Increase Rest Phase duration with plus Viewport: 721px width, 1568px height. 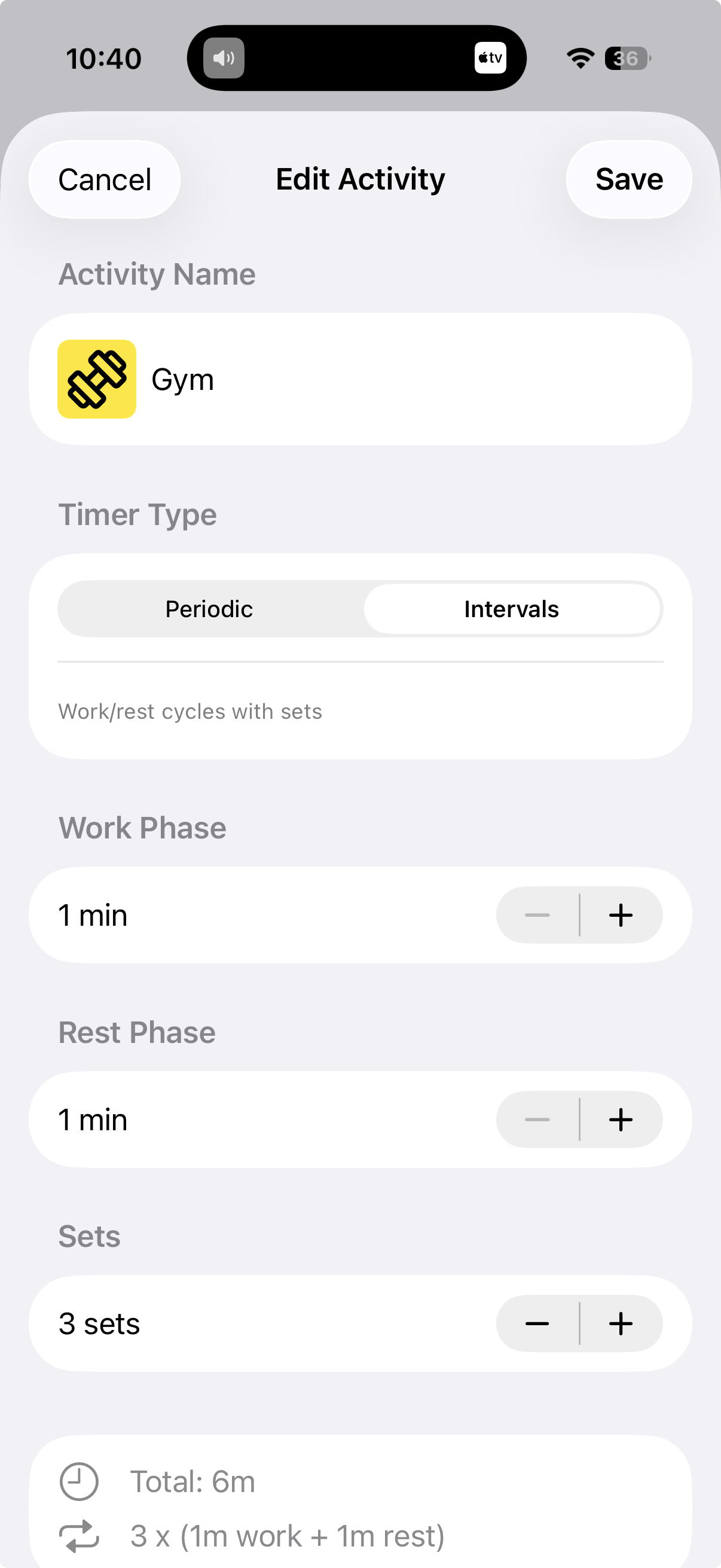pos(621,1119)
